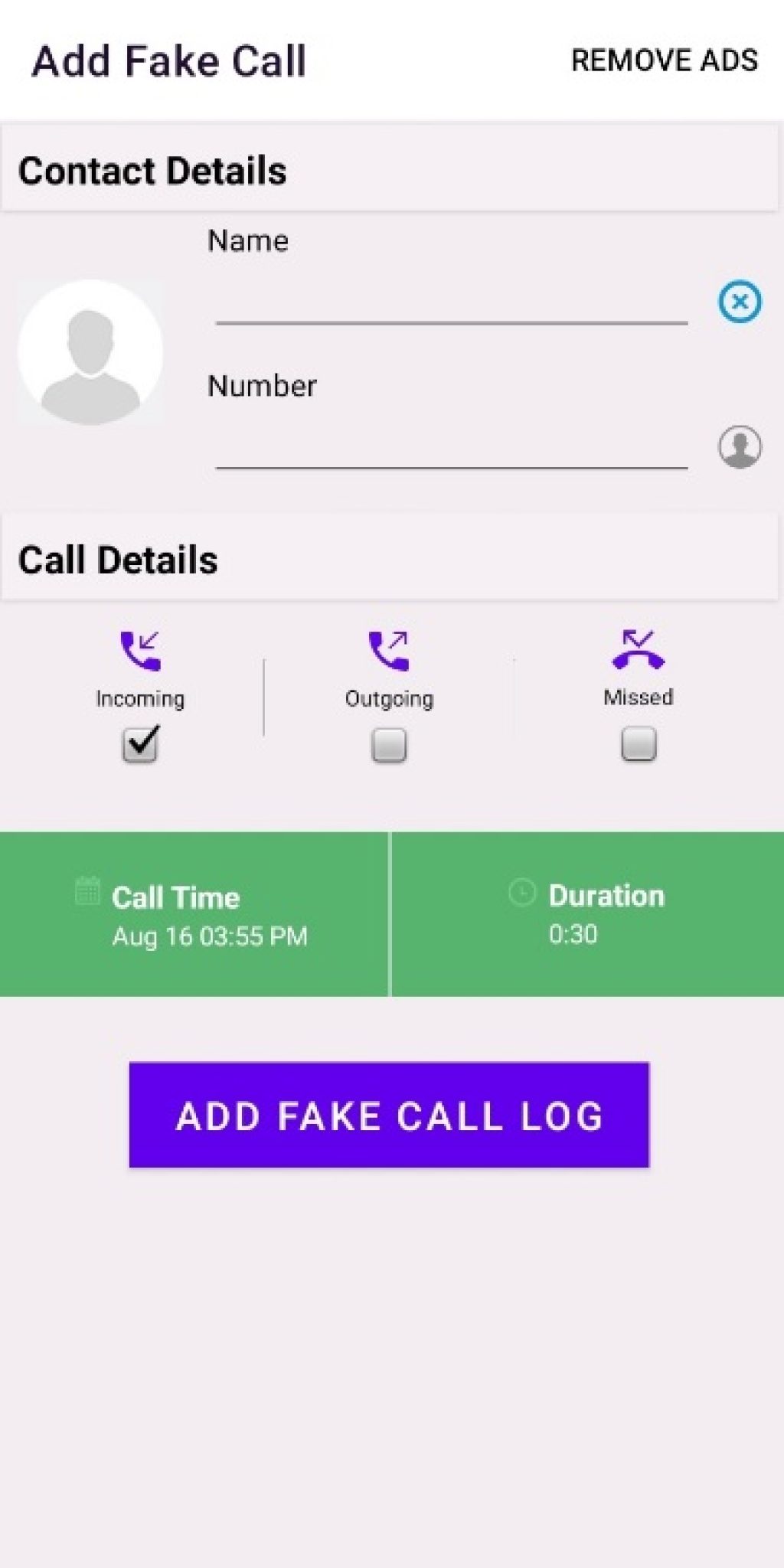The image size is (784, 1568).
Task: Click REMOVE ADS
Action: pos(663,60)
